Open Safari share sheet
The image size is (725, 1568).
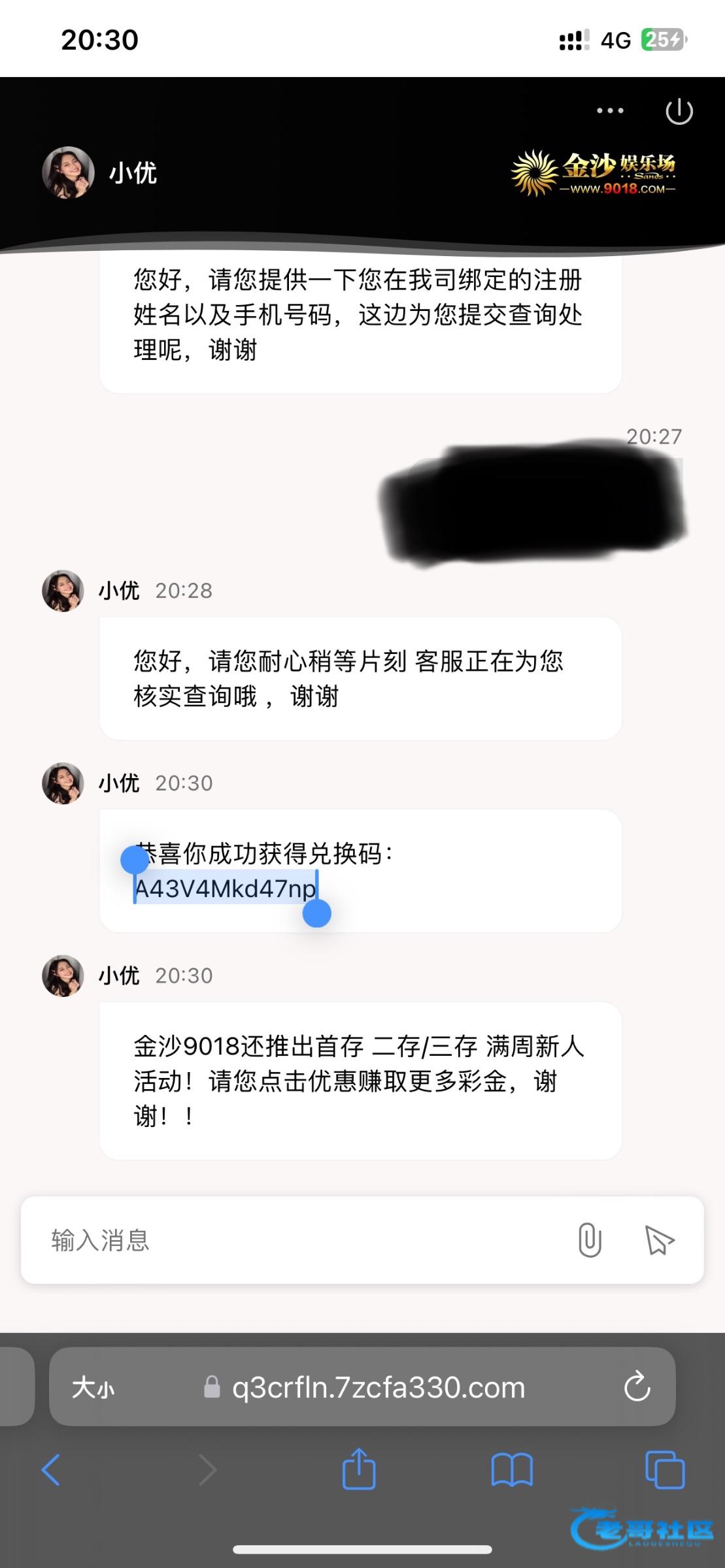(359, 1470)
